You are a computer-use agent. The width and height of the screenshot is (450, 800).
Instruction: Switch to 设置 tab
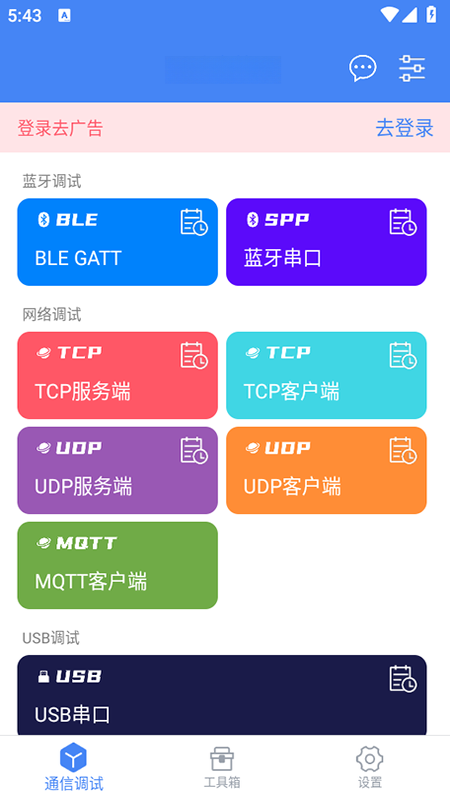tap(369, 767)
